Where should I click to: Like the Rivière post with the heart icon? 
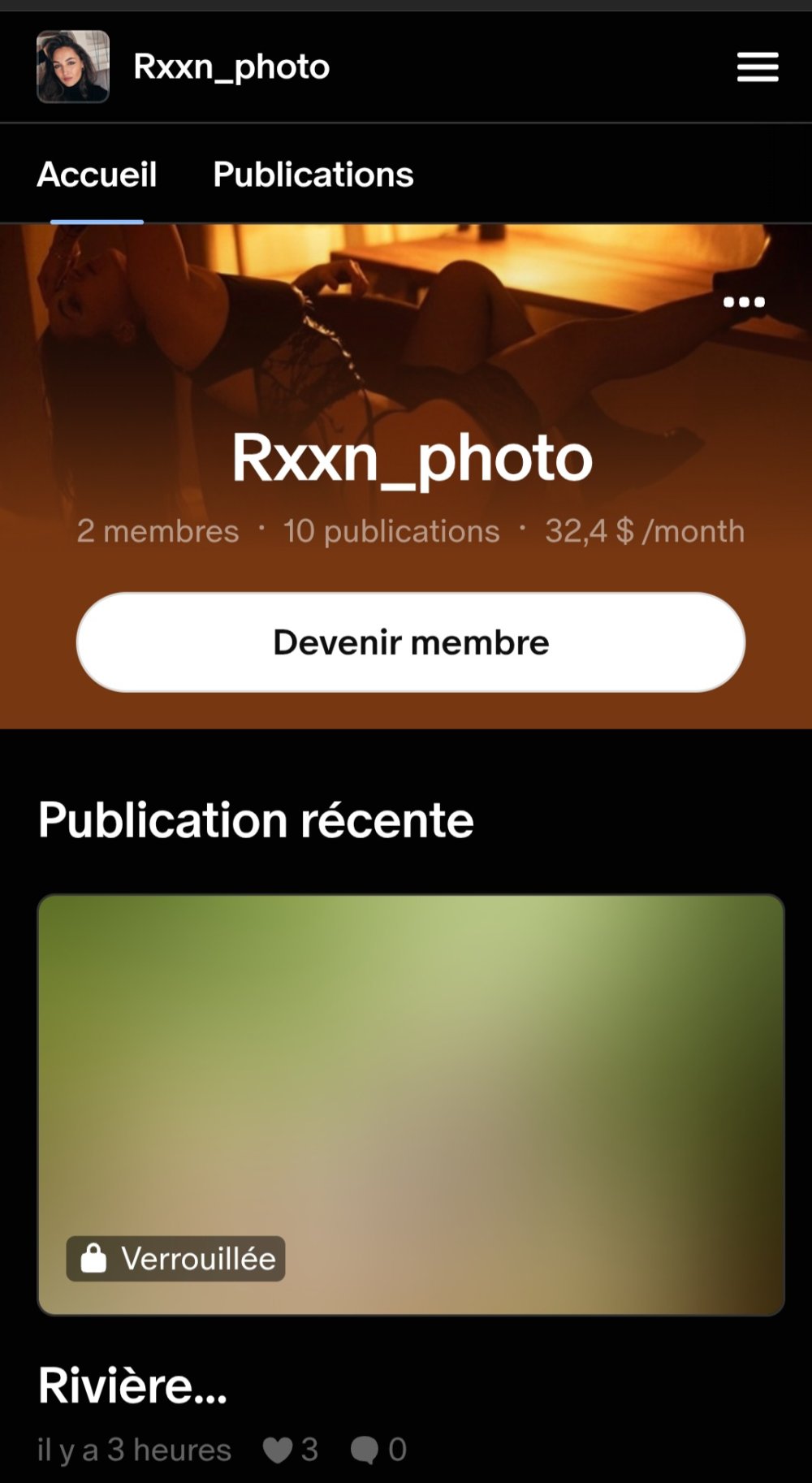(279, 1448)
